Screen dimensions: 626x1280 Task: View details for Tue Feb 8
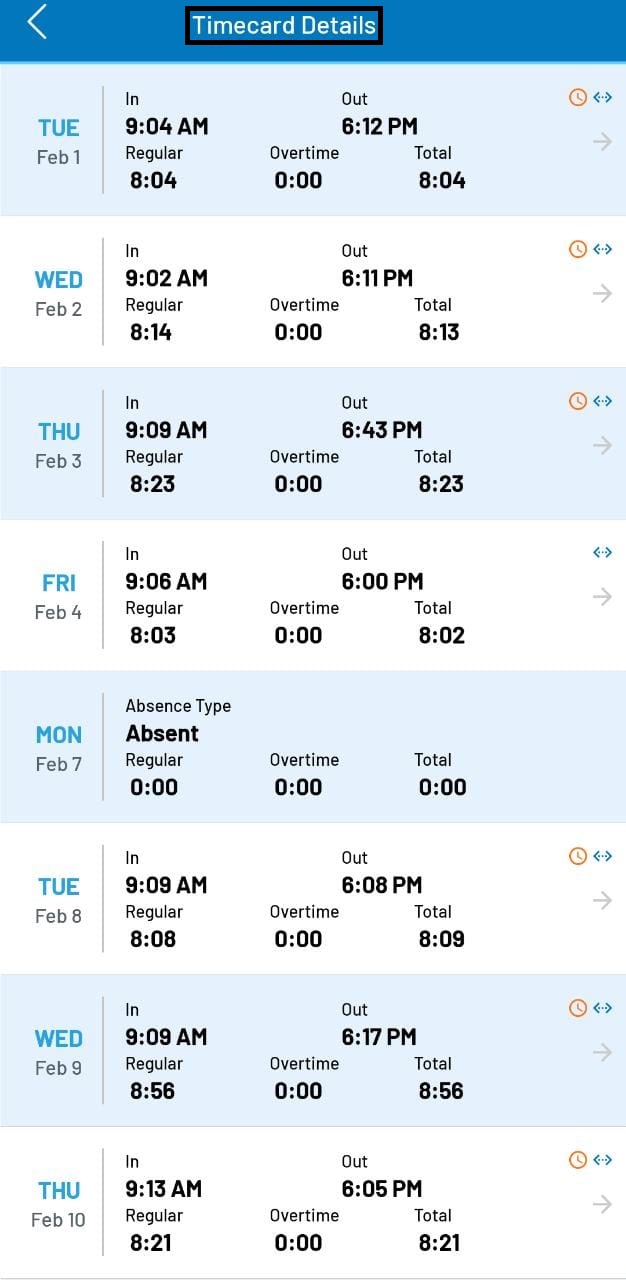point(602,901)
